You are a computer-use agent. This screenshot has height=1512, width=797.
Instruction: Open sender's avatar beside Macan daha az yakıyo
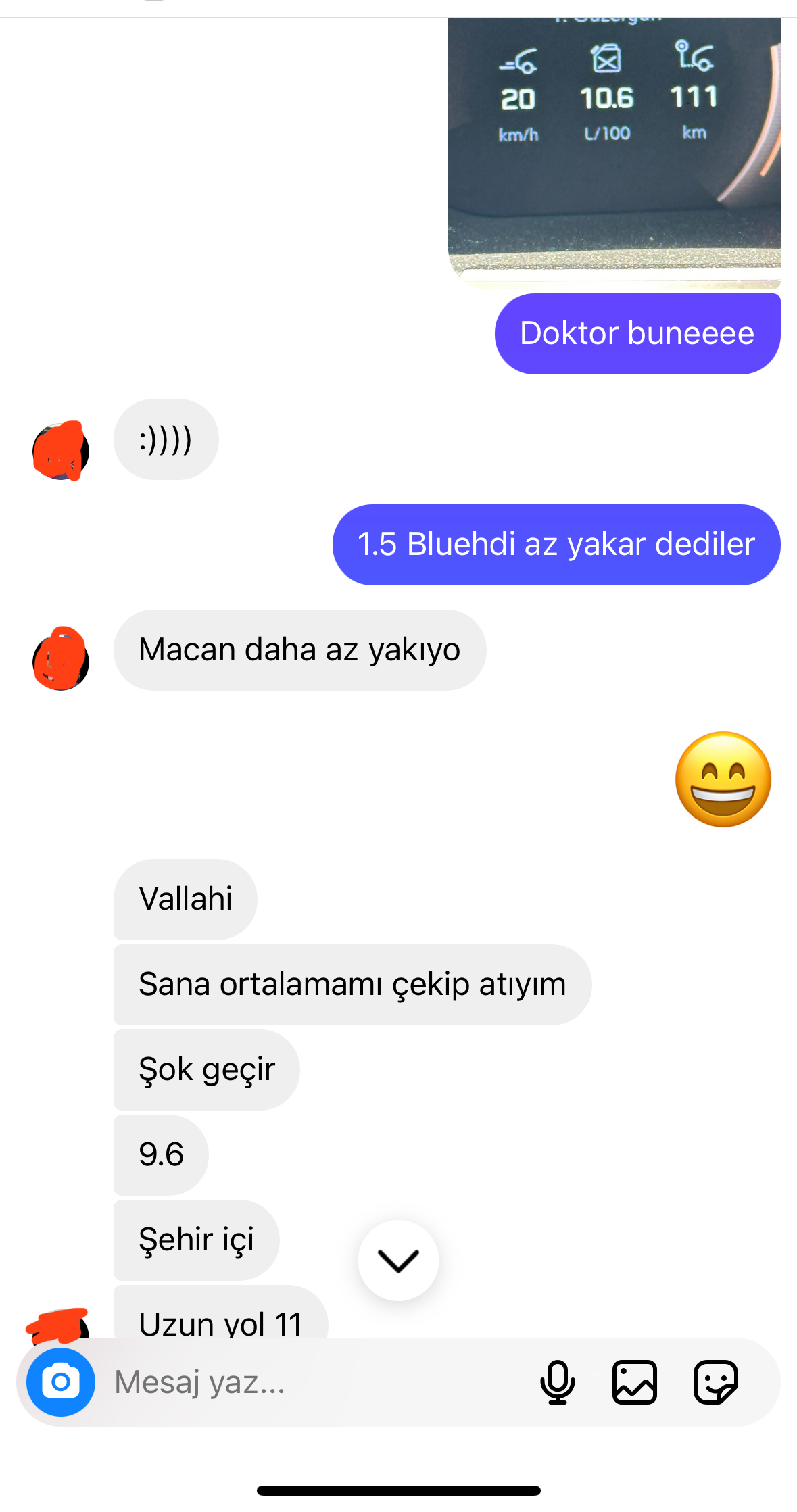(61, 659)
